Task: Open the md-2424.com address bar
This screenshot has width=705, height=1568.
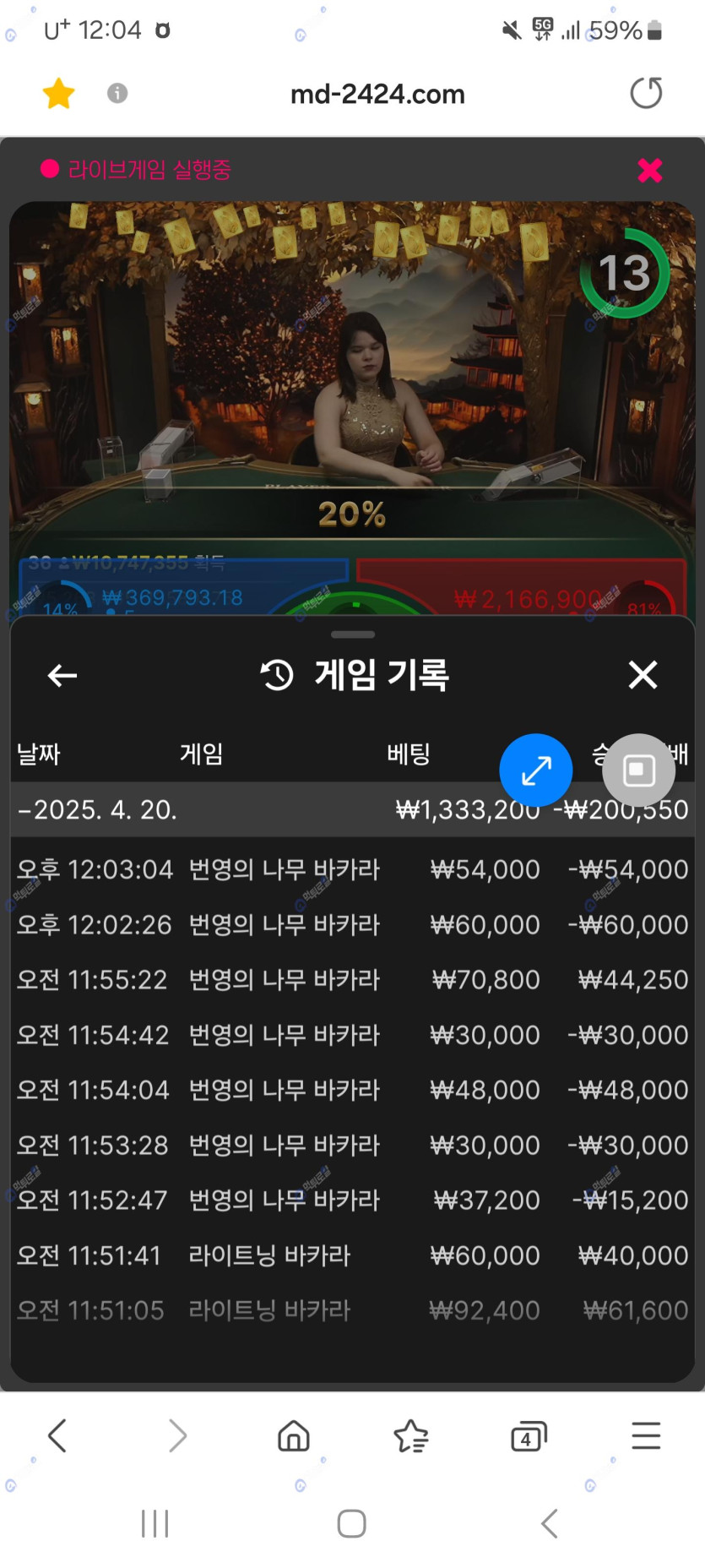Action: point(377,94)
